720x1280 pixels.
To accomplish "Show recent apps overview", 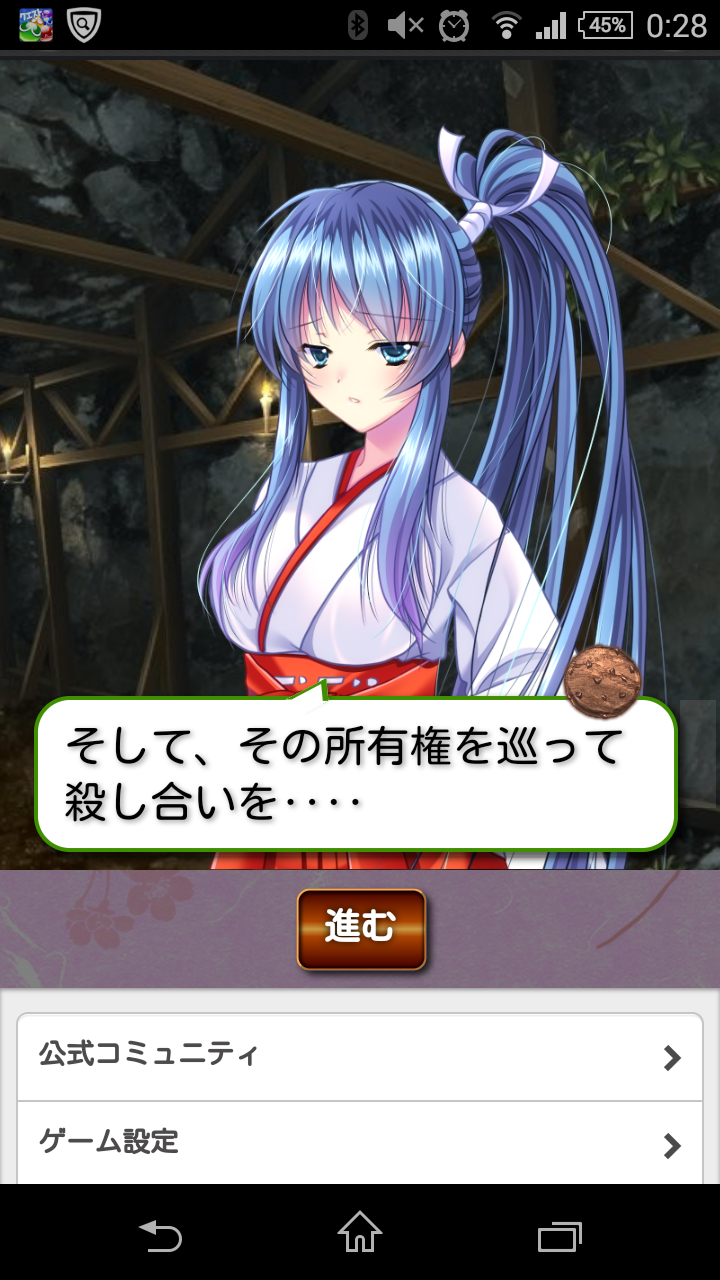I will tap(559, 1236).
